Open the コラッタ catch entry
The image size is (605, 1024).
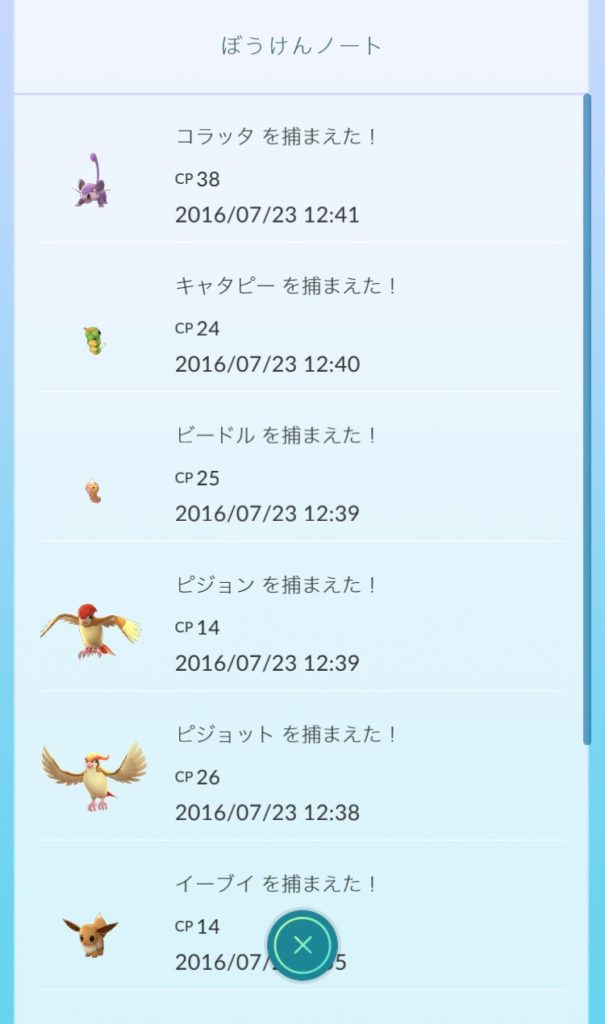[x=300, y=176]
